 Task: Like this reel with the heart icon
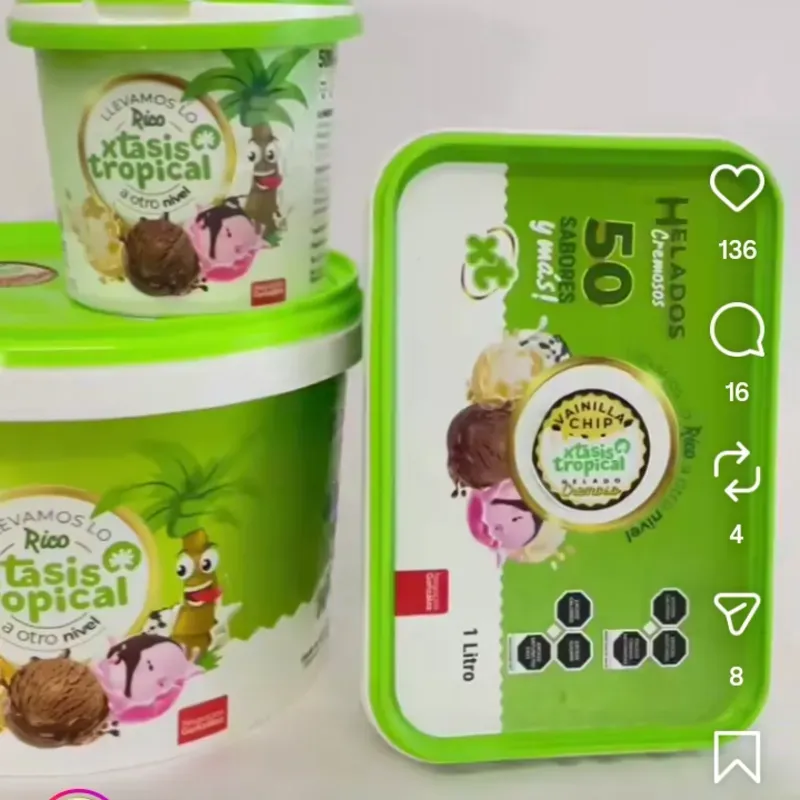coord(737,188)
